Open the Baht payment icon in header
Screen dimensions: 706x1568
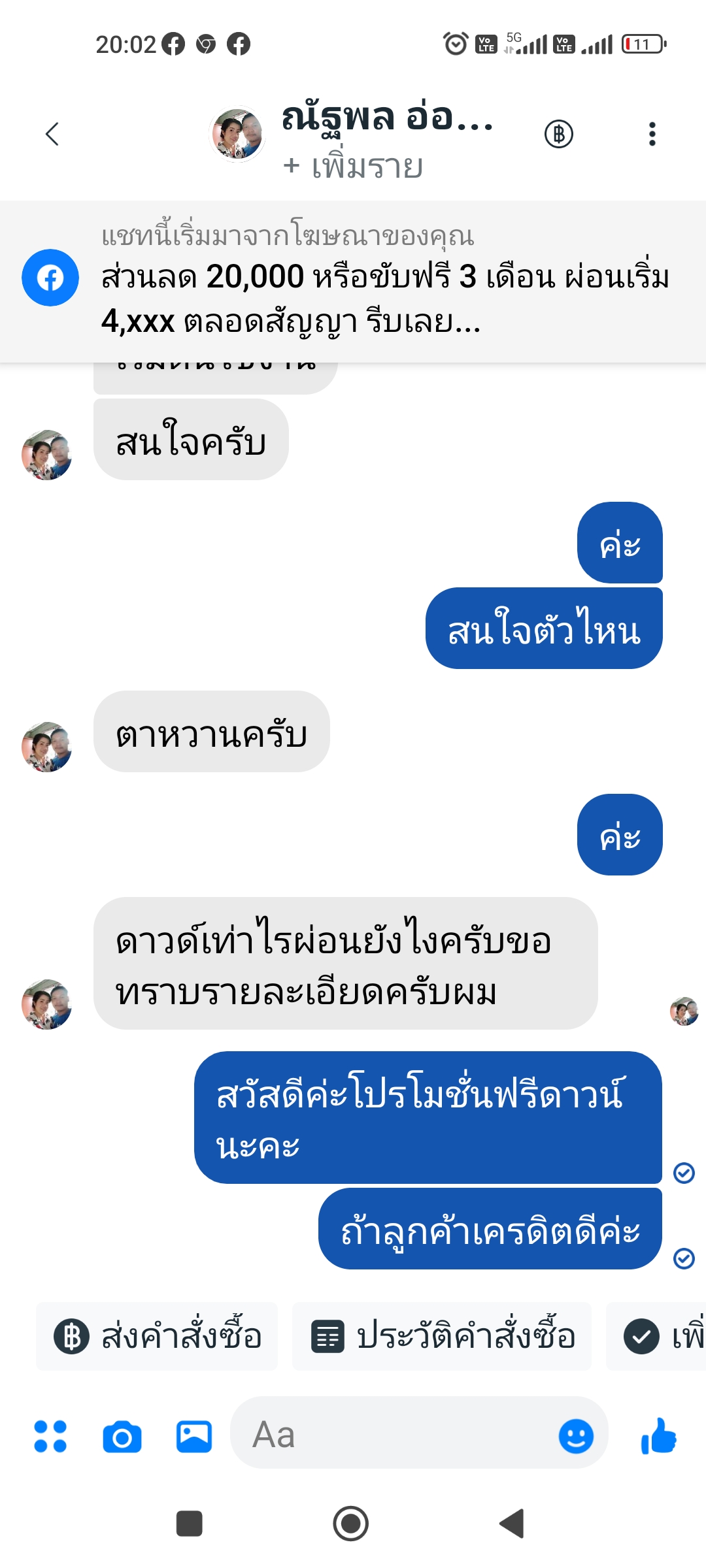click(x=559, y=134)
